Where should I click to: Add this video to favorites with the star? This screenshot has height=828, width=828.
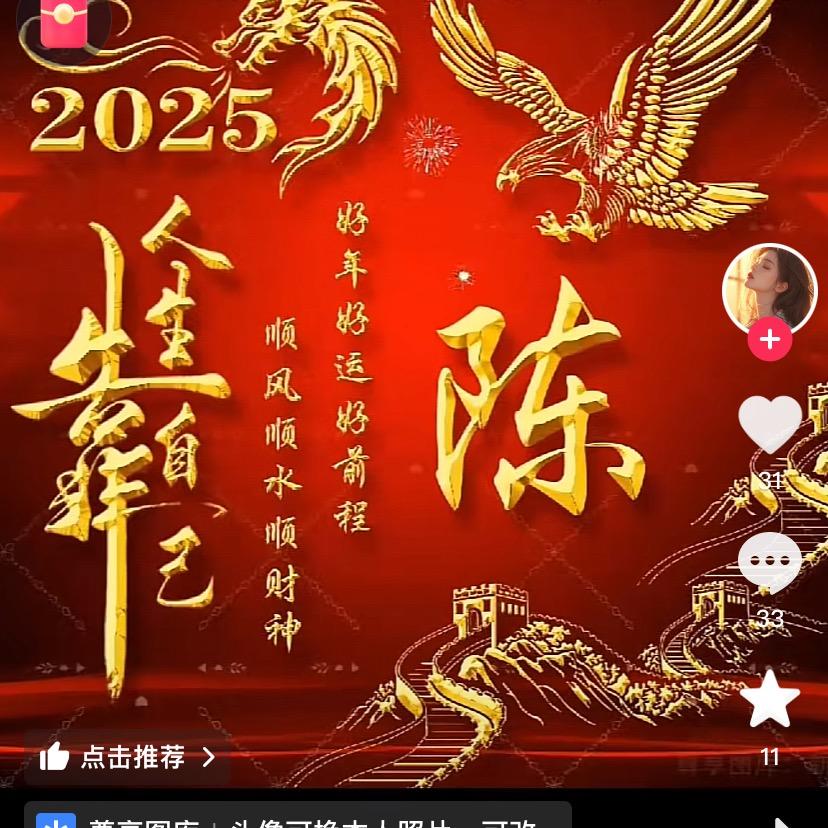tap(769, 700)
